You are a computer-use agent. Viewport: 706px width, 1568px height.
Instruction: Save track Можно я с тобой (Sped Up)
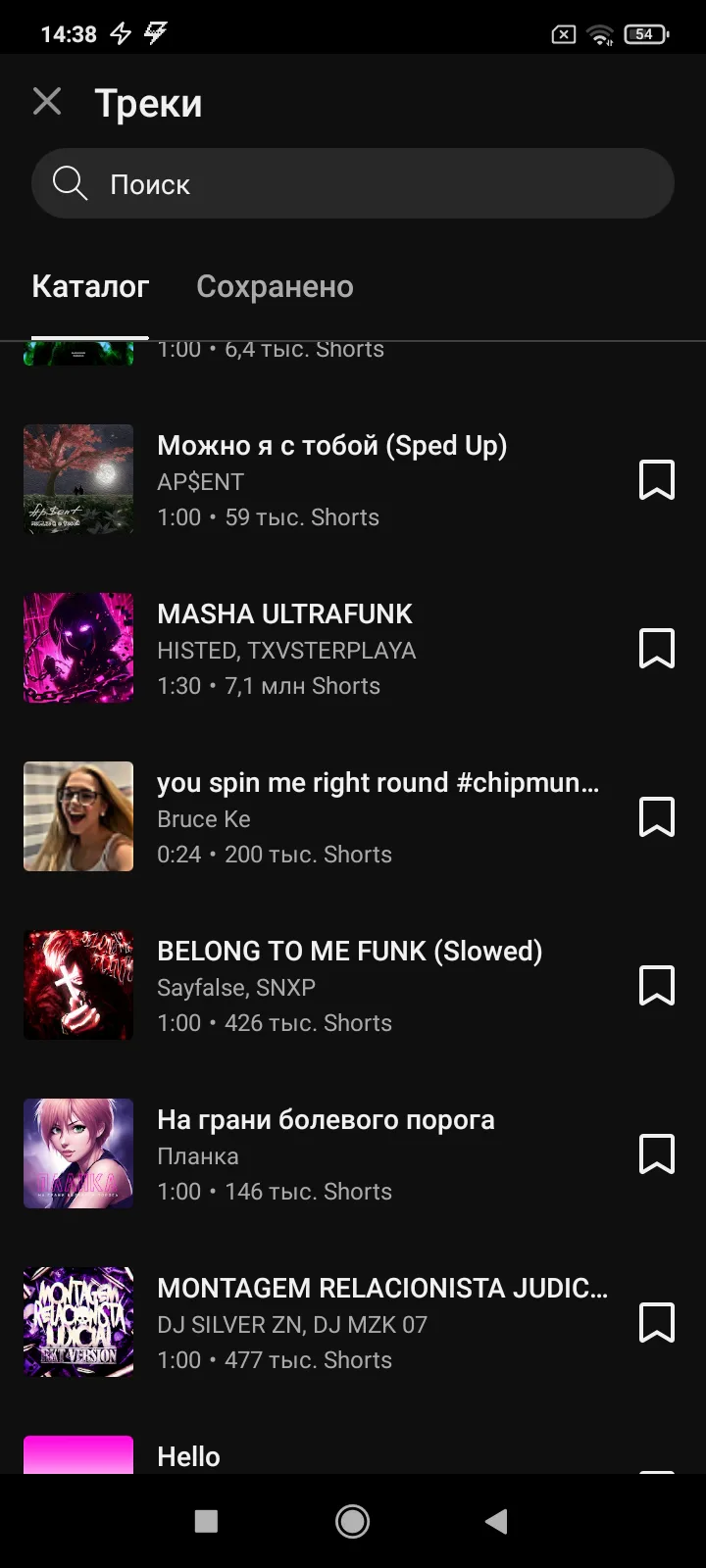point(656,480)
